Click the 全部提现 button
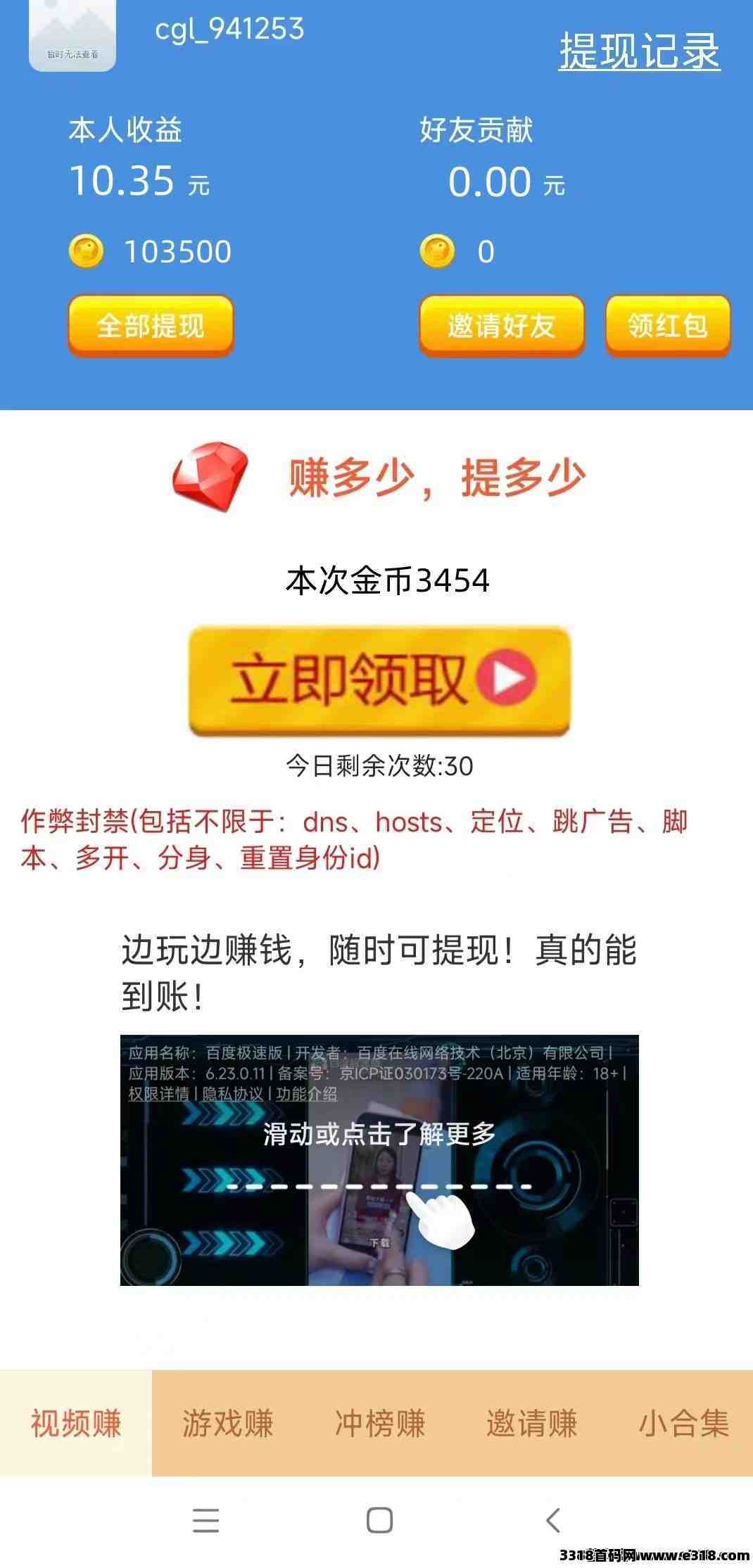Screen dimensions: 753x1568 coord(150,326)
